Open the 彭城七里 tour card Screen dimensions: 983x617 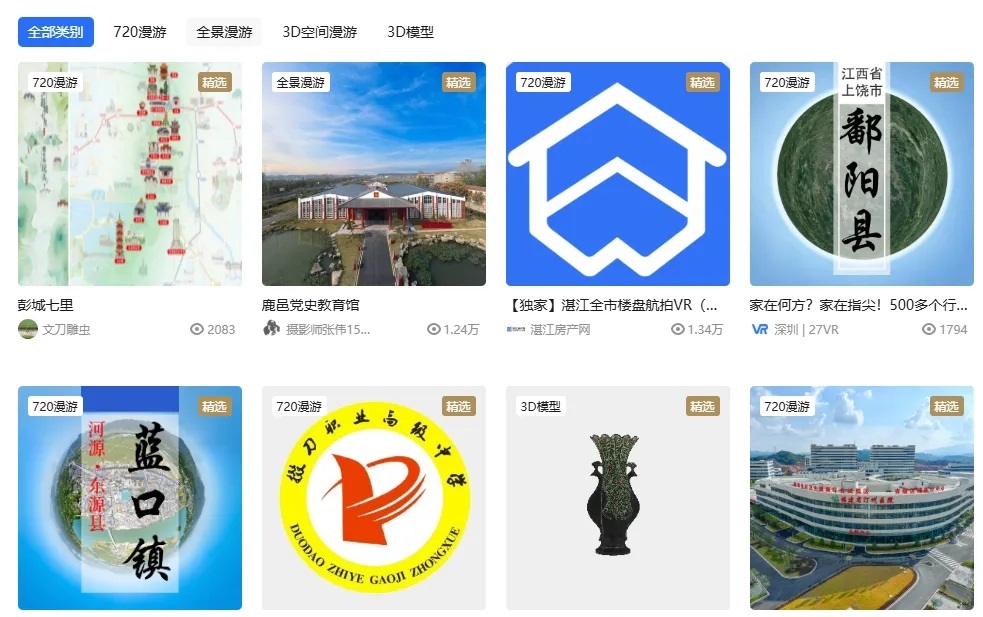(x=130, y=174)
